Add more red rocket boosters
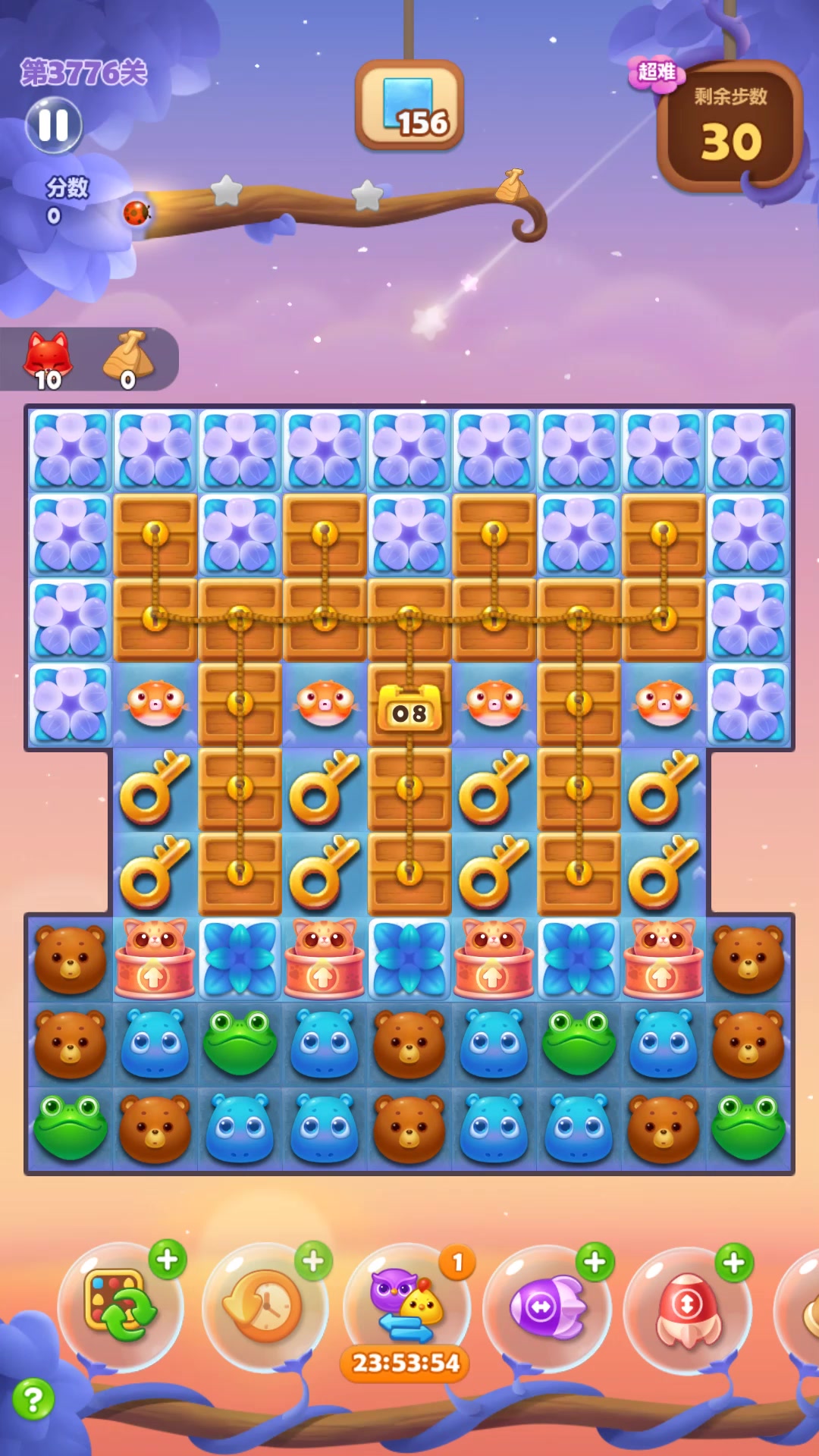This screenshot has height=1456, width=819. click(733, 1263)
